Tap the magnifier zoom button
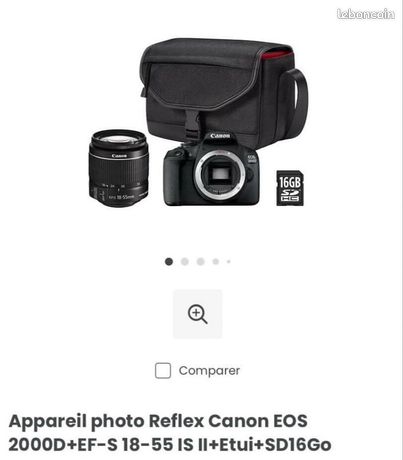The height and width of the screenshot is (460, 403). (x=197, y=314)
